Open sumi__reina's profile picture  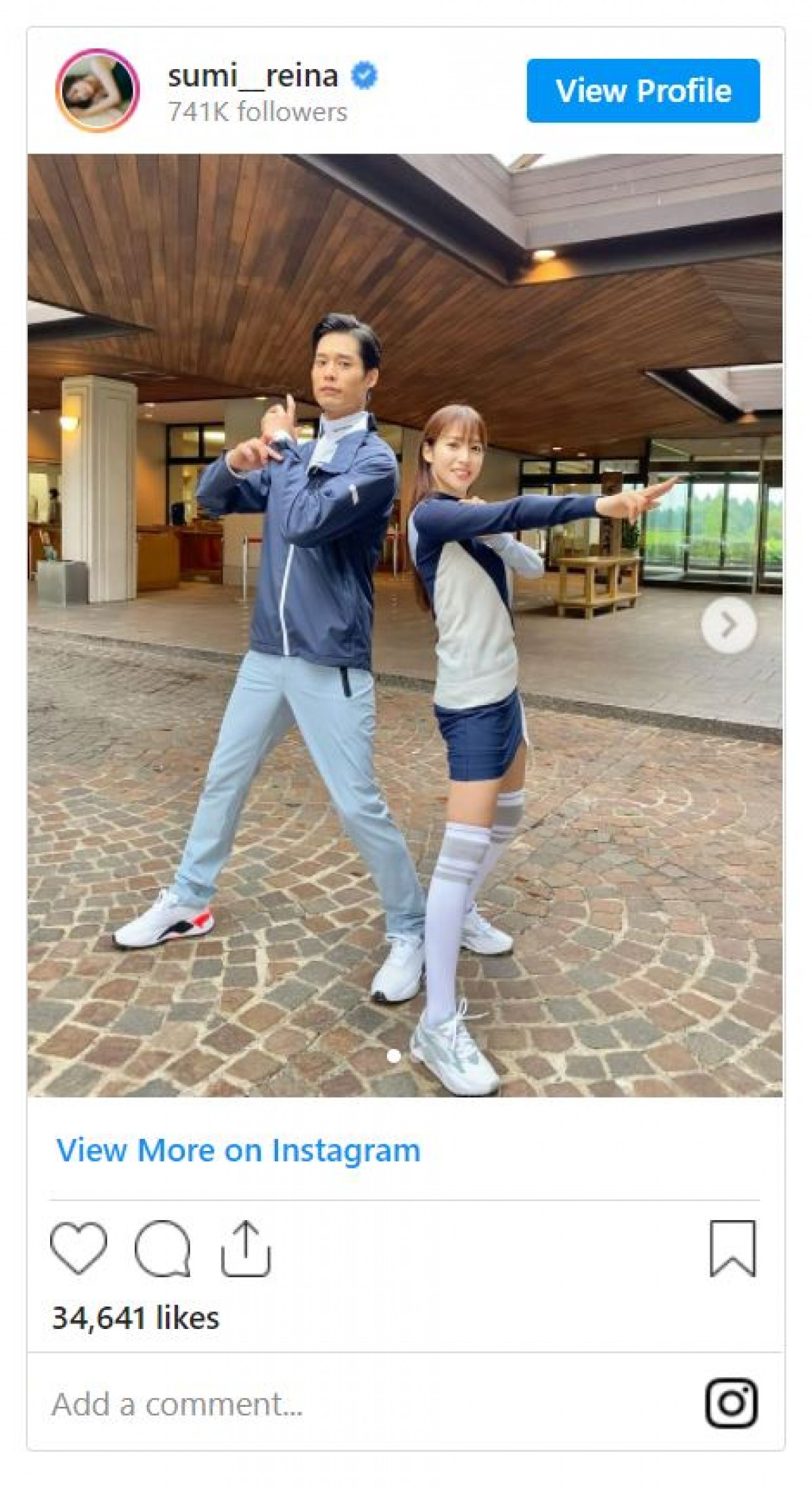pyautogui.click(x=97, y=91)
